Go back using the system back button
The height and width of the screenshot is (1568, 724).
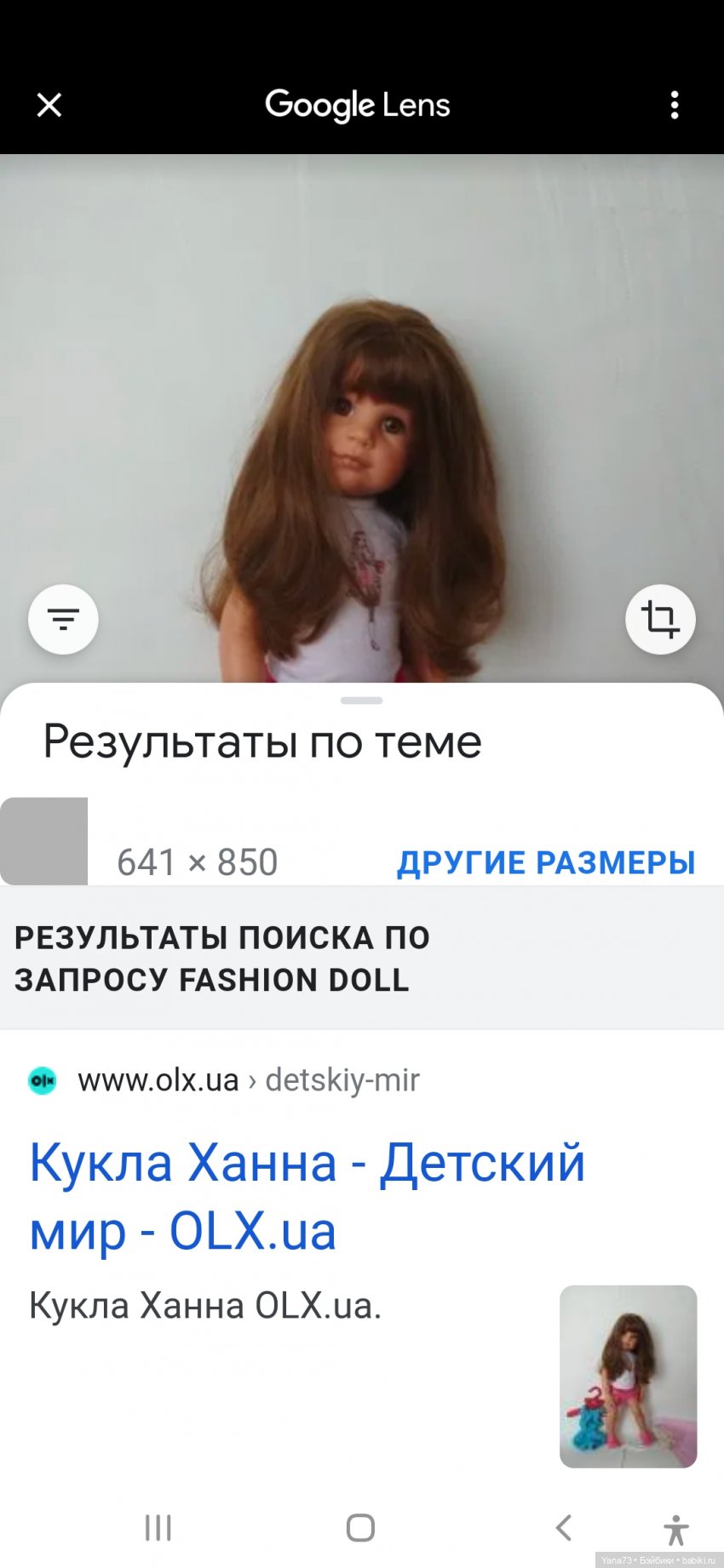pyautogui.click(x=563, y=1527)
